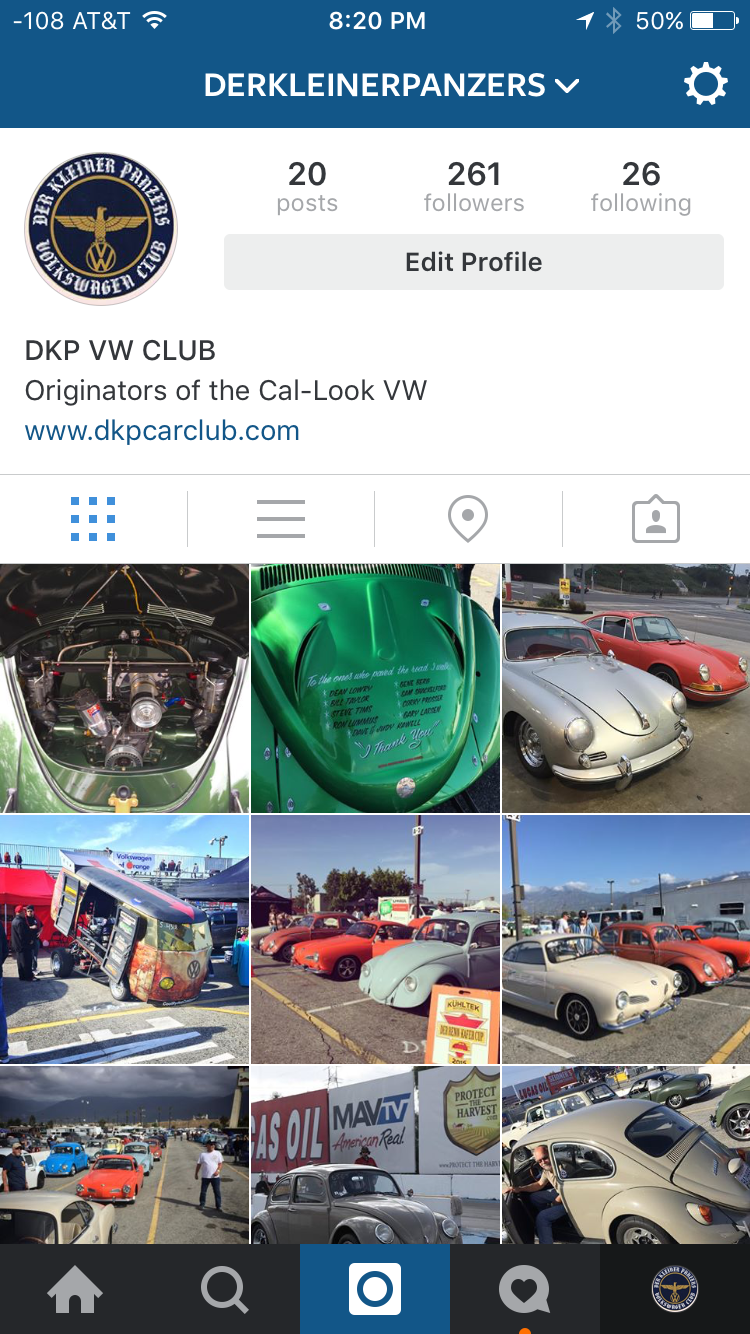Image resolution: width=750 pixels, height=1334 pixels.
Task: Switch to list view of posts
Action: [281, 519]
